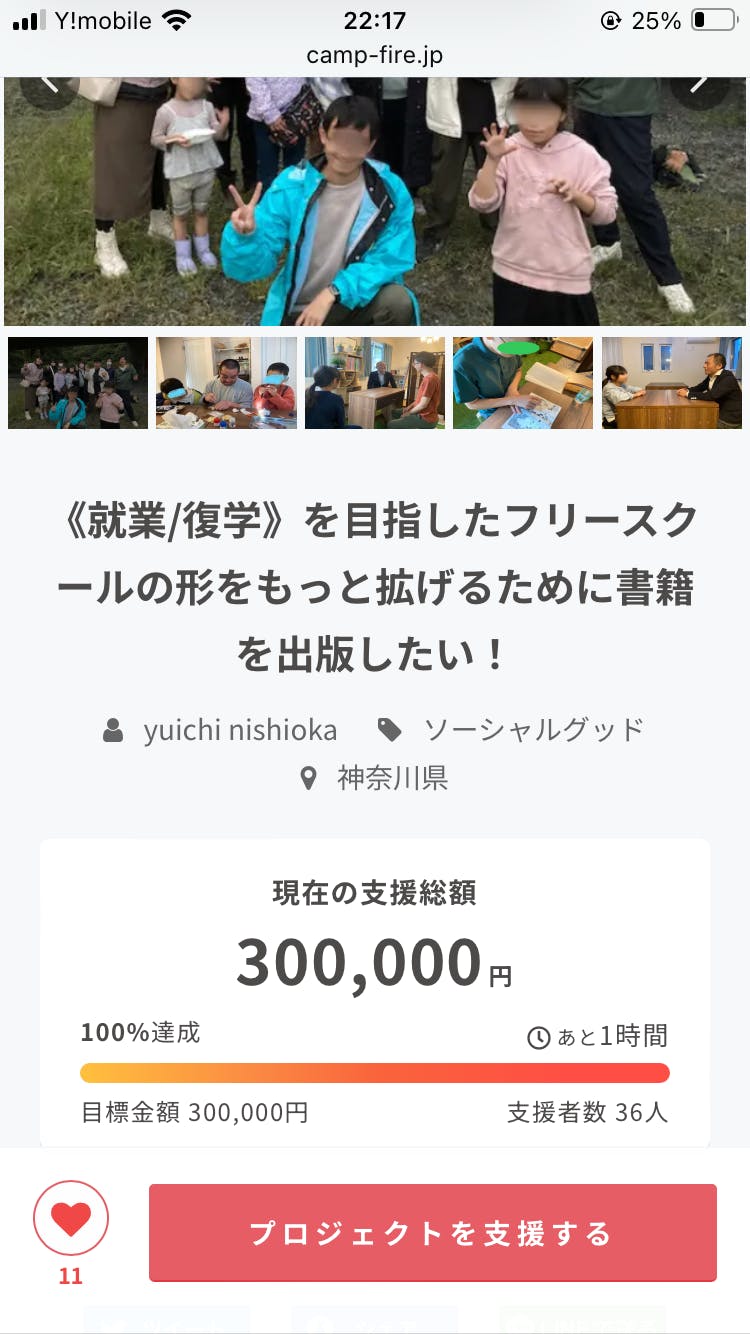Show the next project photo

coord(700,84)
